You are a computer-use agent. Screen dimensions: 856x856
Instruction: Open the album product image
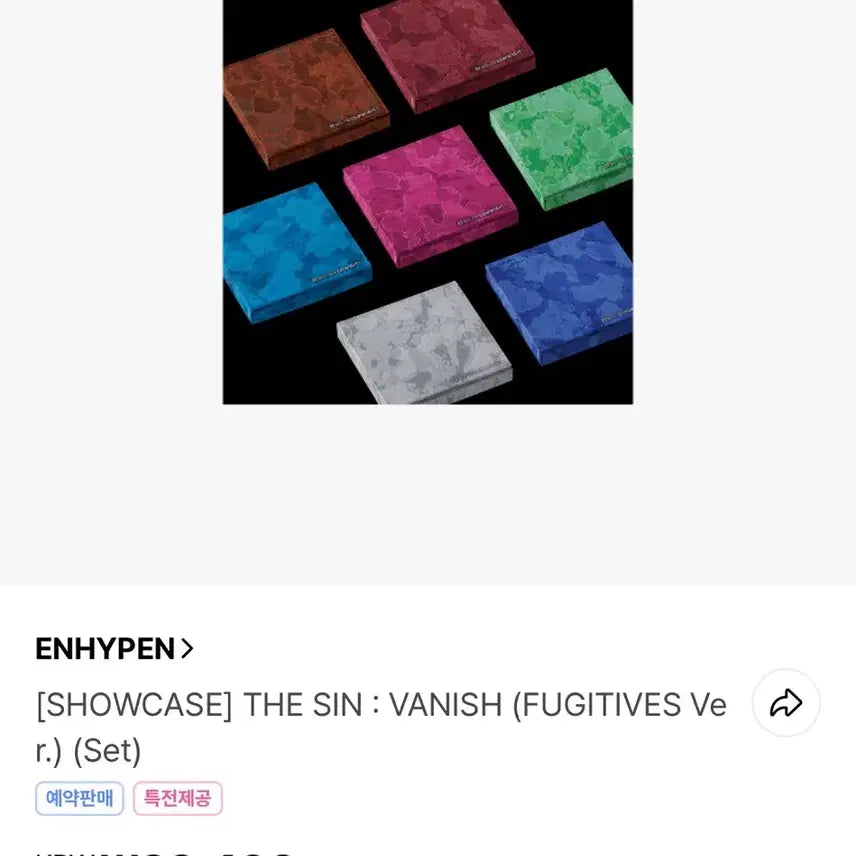427,200
